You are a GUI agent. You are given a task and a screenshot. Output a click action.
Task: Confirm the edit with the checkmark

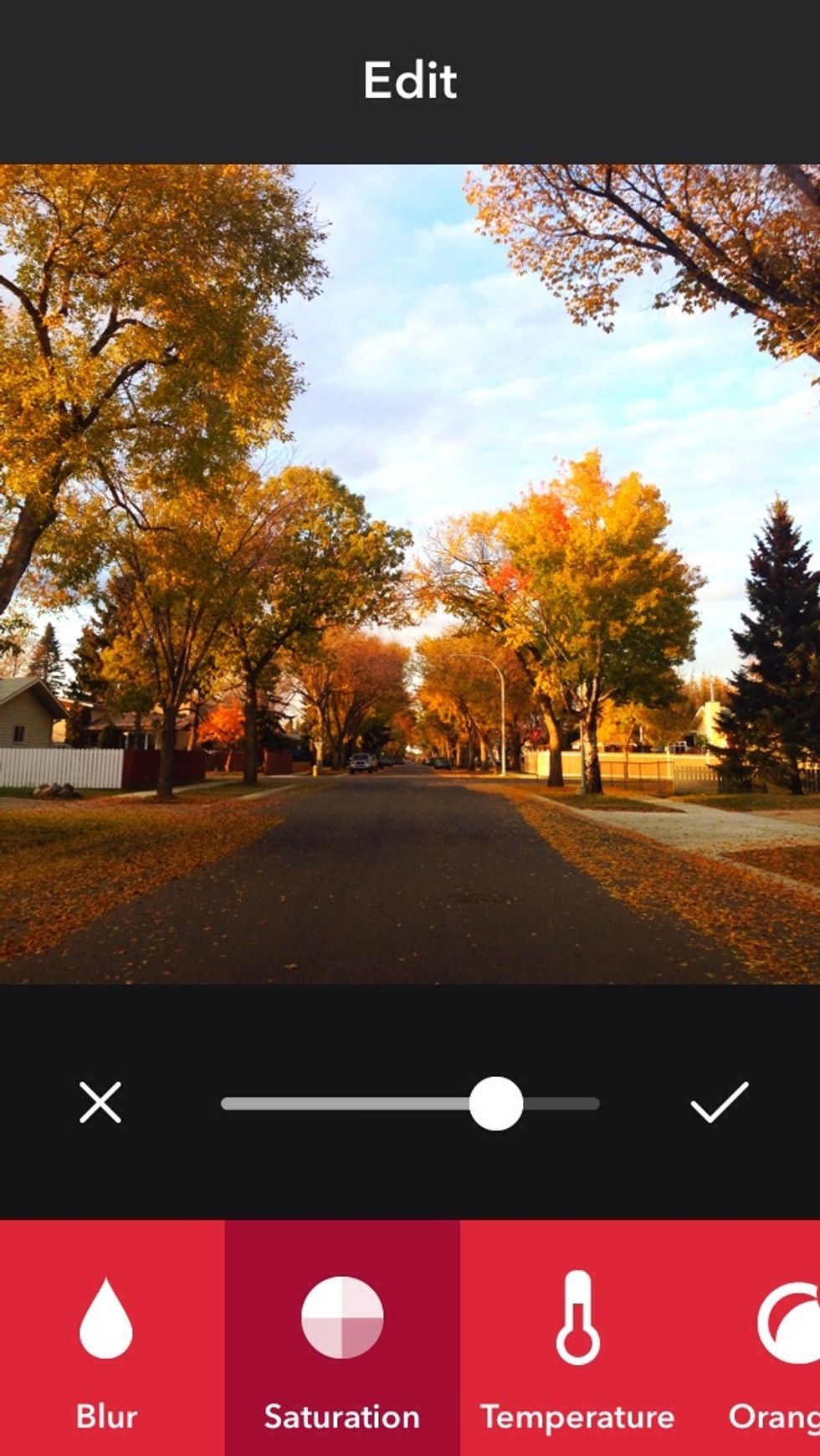[720, 1102]
